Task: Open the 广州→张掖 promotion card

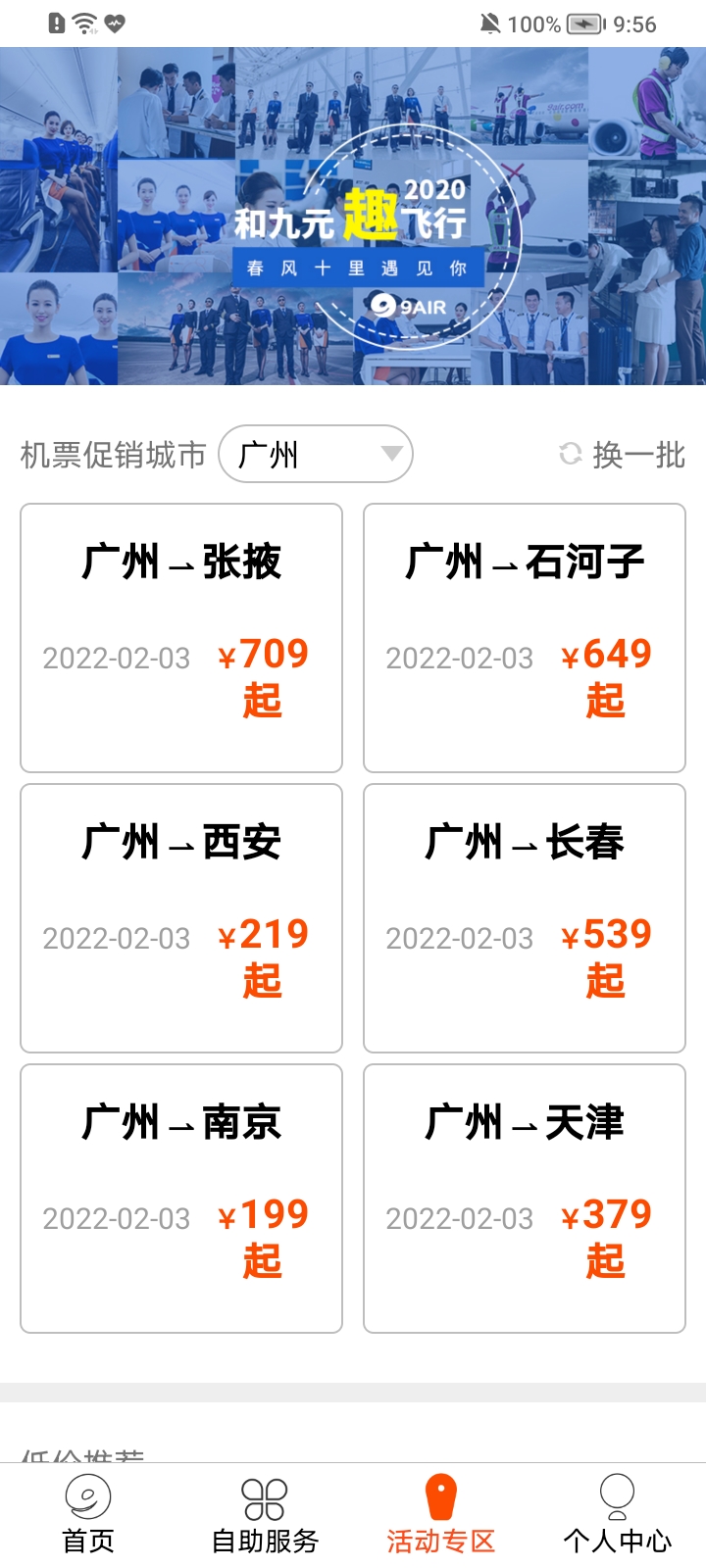Action: [x=180, y=637]
